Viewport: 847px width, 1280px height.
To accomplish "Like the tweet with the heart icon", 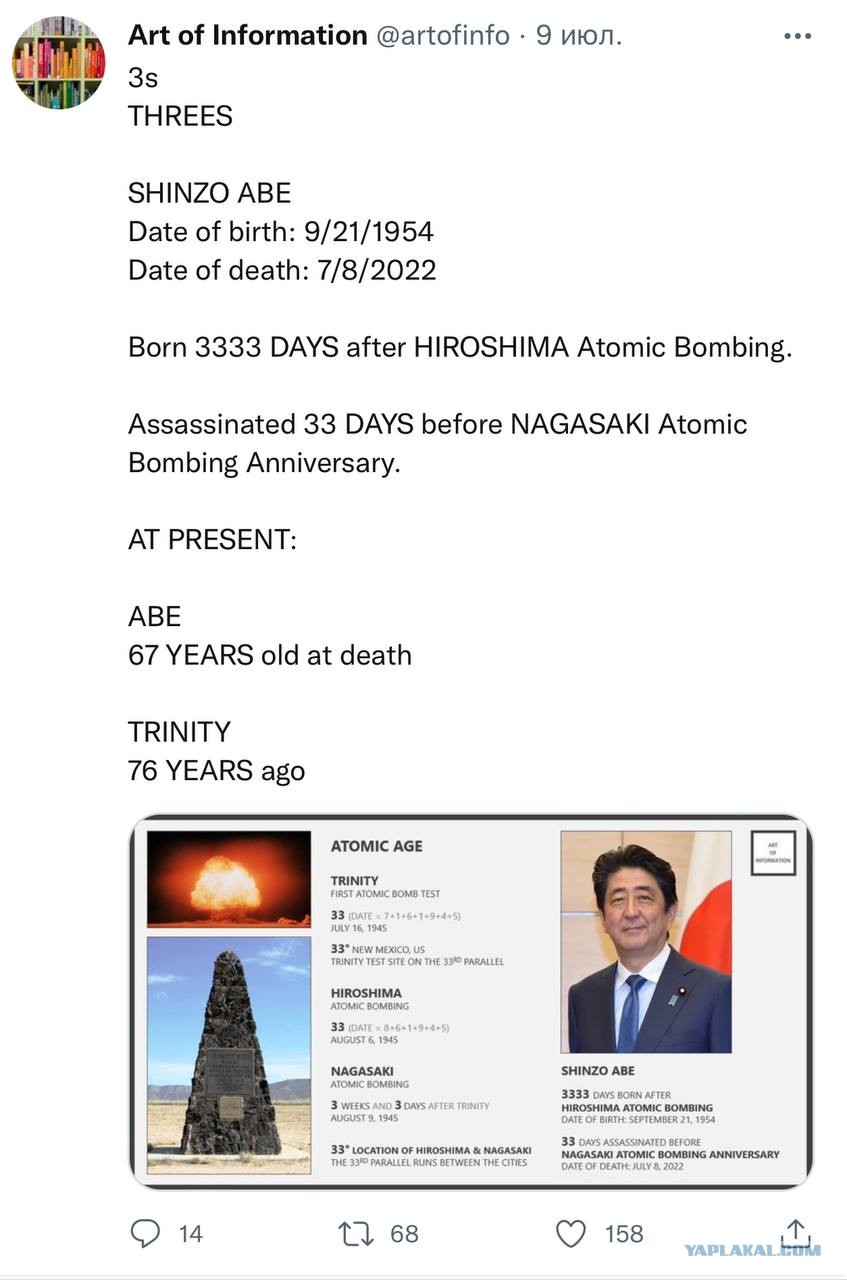I will click(x=571, y=1234).
